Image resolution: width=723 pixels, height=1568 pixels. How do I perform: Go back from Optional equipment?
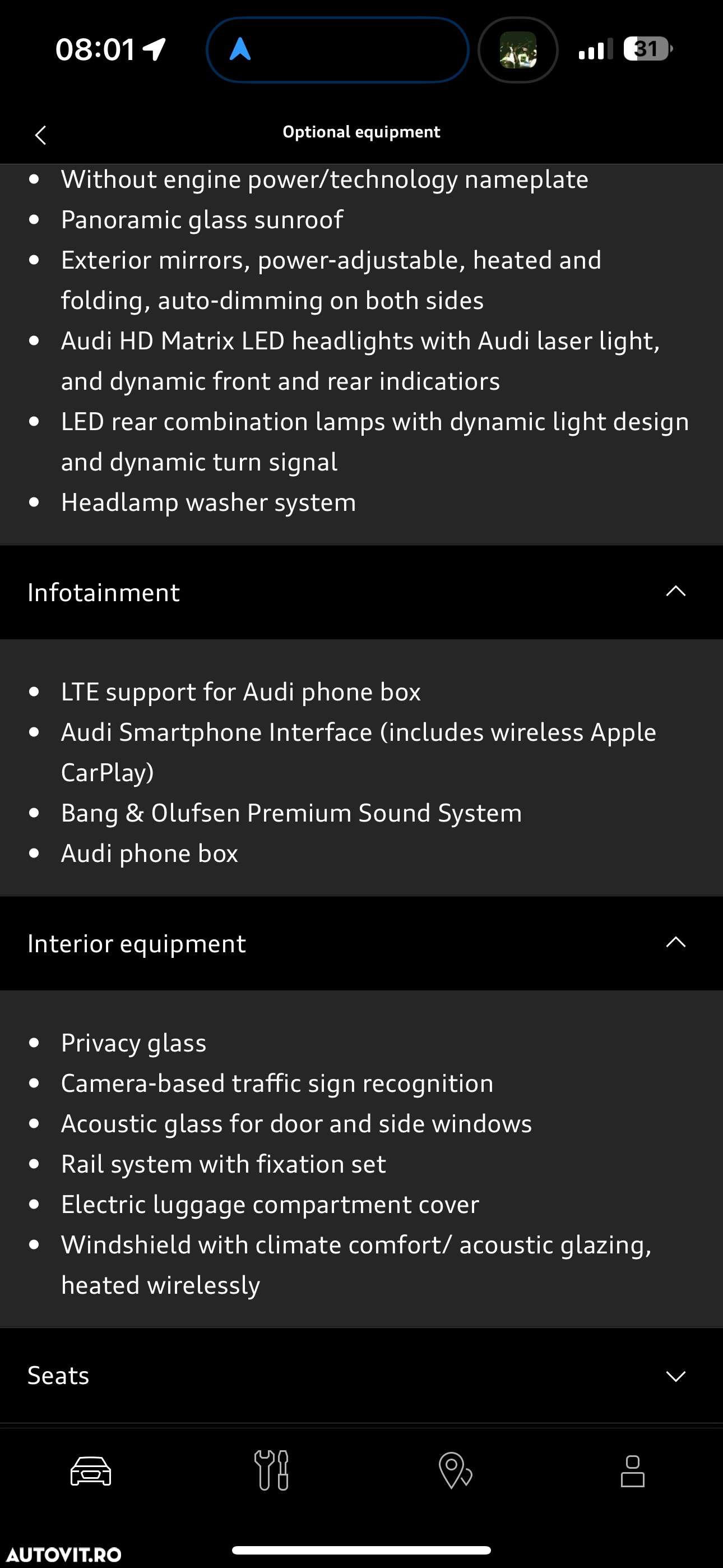41,135
